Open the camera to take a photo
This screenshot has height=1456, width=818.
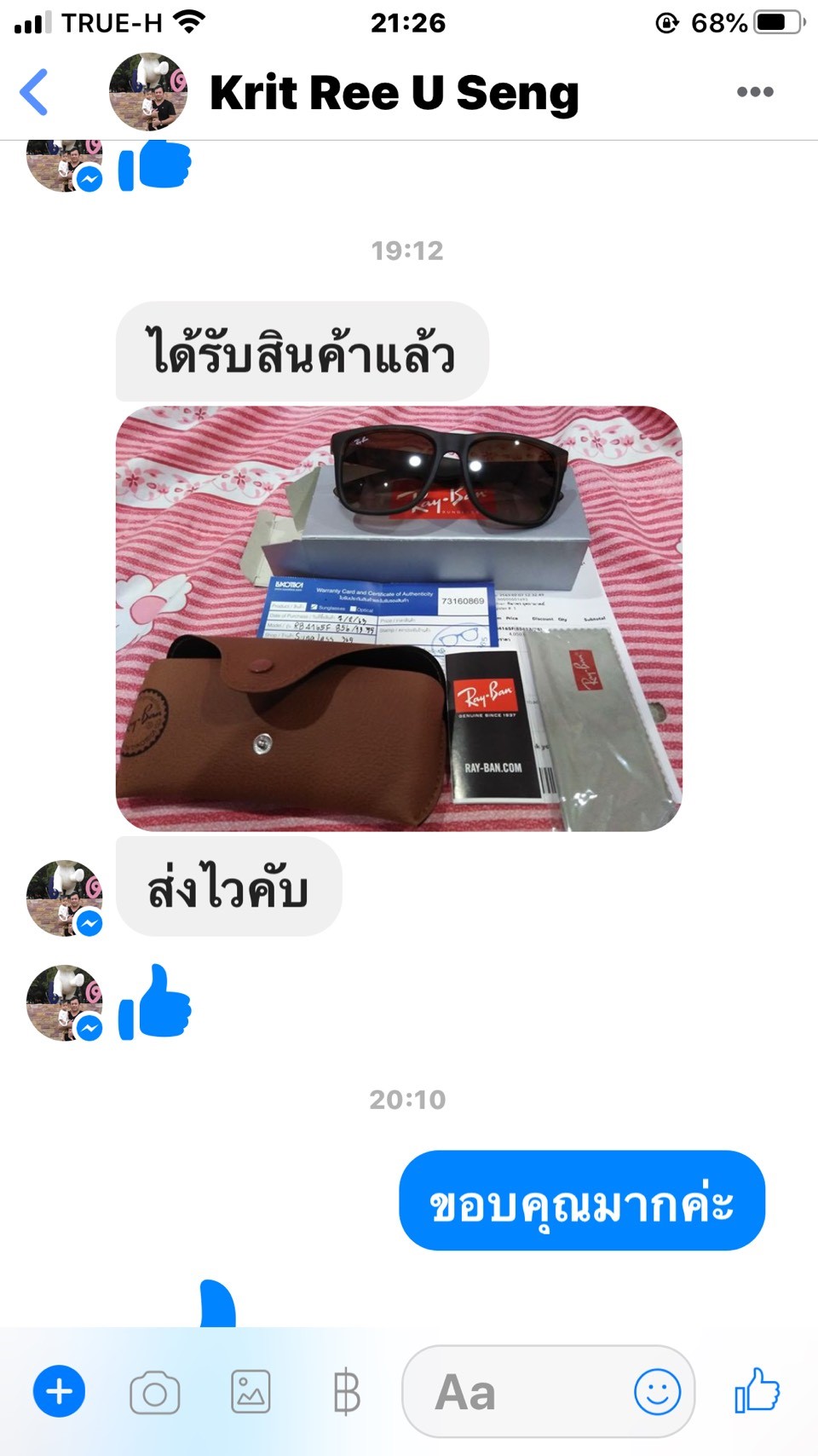pyautogui.click(x=154, y=1392)
